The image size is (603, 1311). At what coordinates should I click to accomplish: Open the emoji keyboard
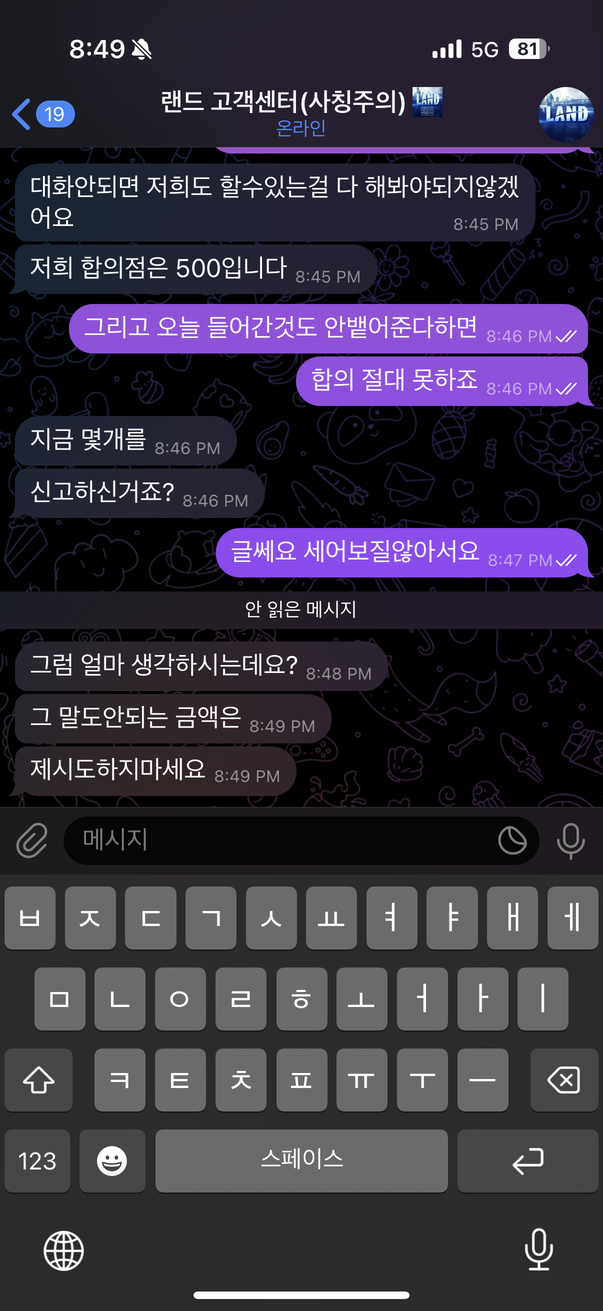(x=111, y=1161)
